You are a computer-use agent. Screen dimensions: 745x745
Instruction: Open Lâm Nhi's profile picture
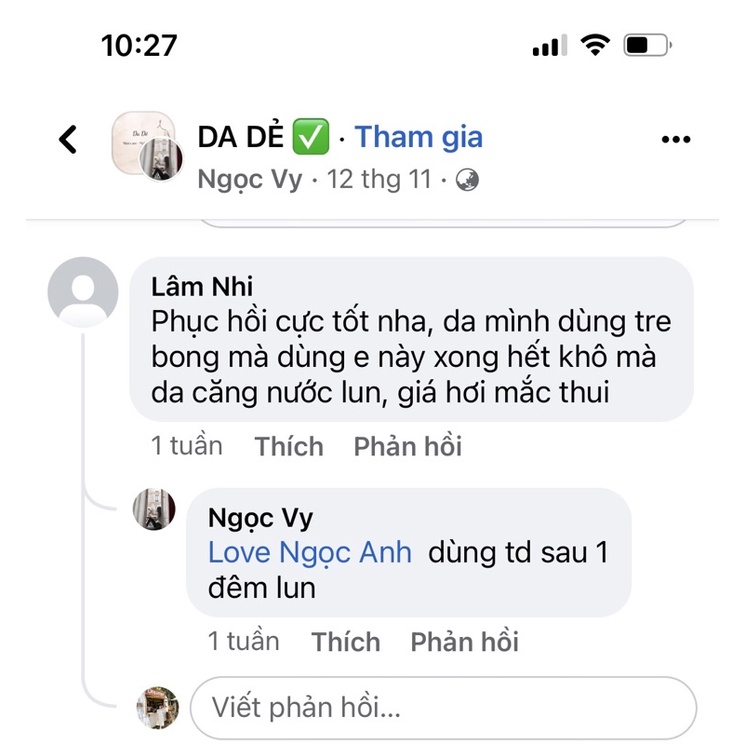83,292
